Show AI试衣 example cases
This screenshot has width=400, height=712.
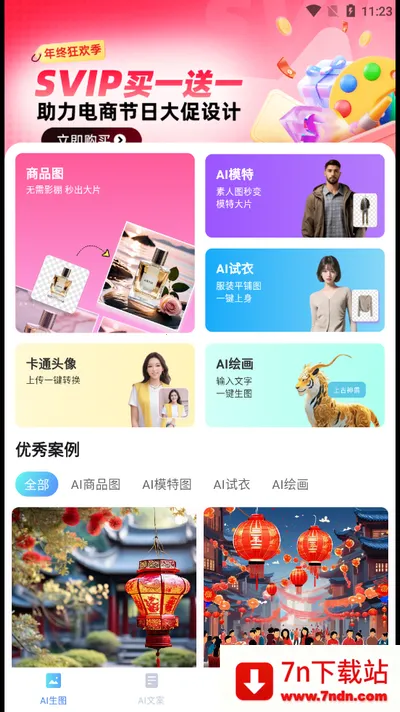[x=232, y=485]
